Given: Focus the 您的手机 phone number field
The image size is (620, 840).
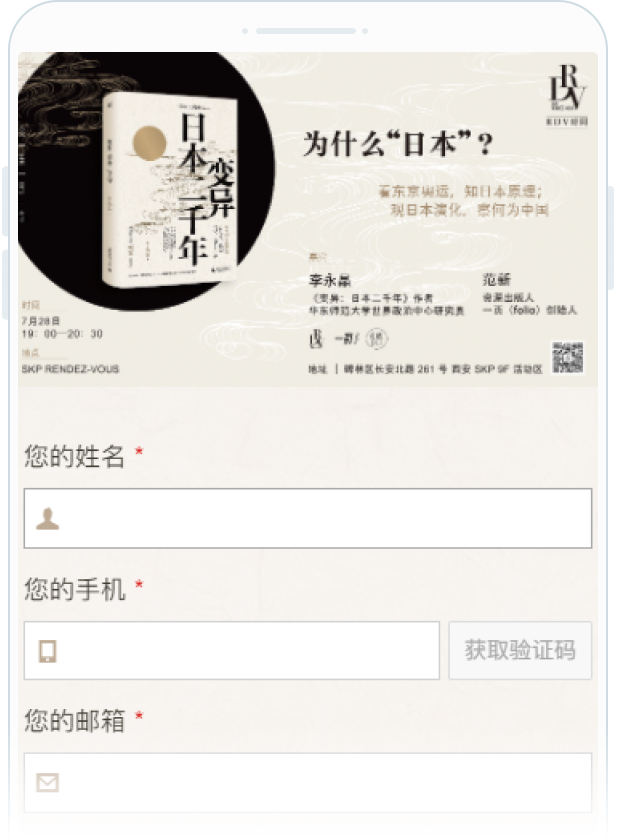Looking at the screenshot, I should coord(232,651).
